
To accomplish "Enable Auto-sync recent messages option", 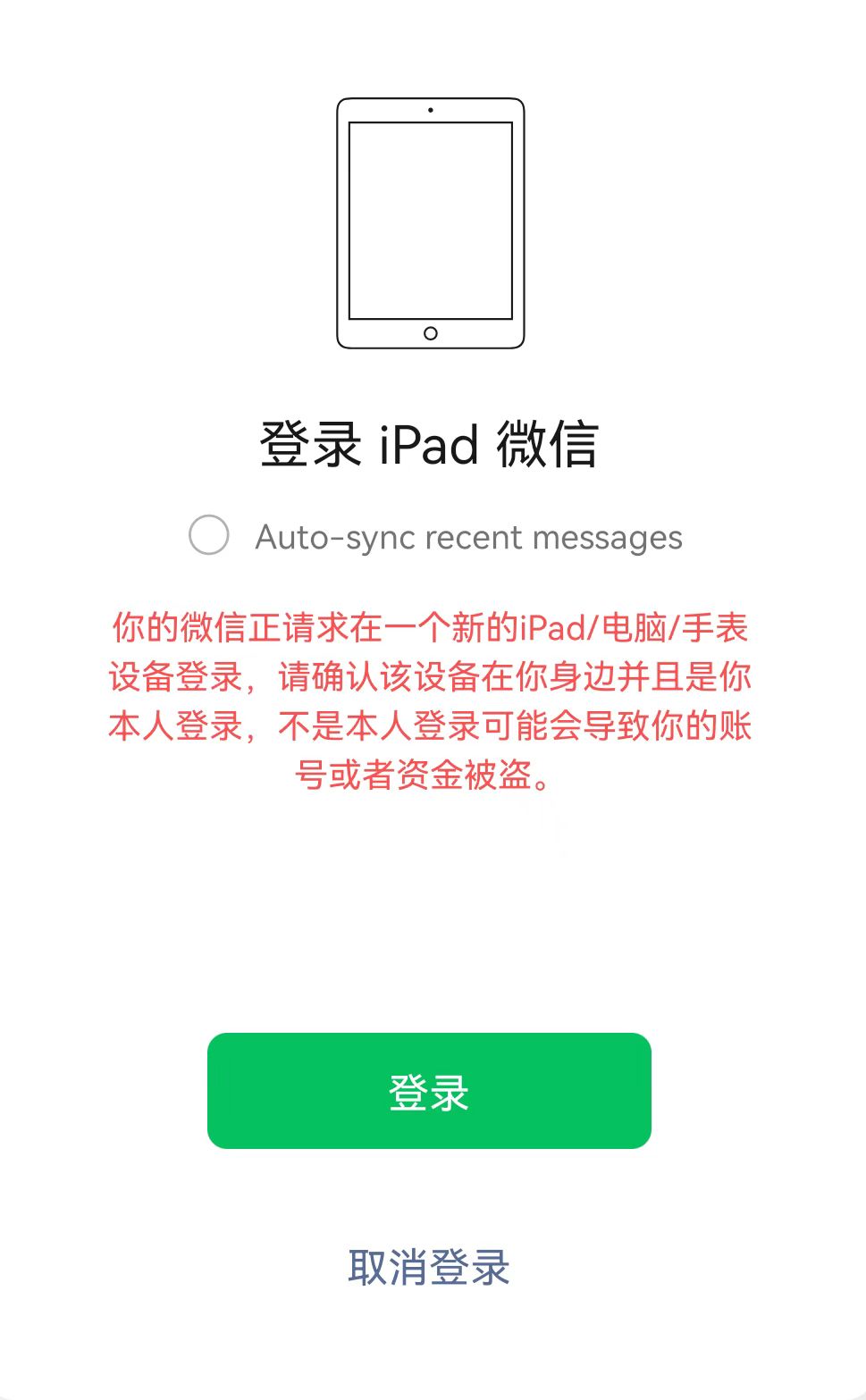I will (x=209, y=535).
